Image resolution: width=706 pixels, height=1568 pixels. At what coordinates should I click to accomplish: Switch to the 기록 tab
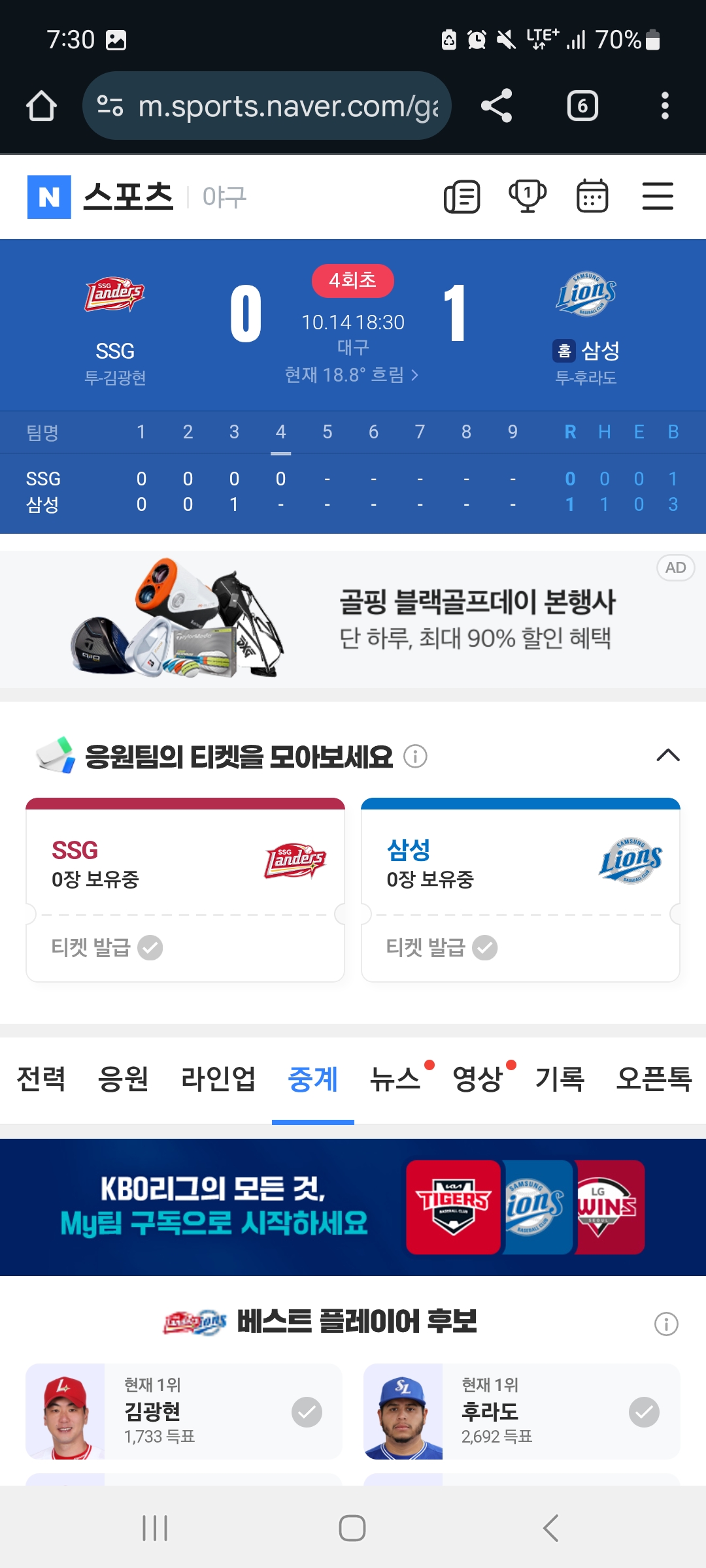pos(560,1079)
